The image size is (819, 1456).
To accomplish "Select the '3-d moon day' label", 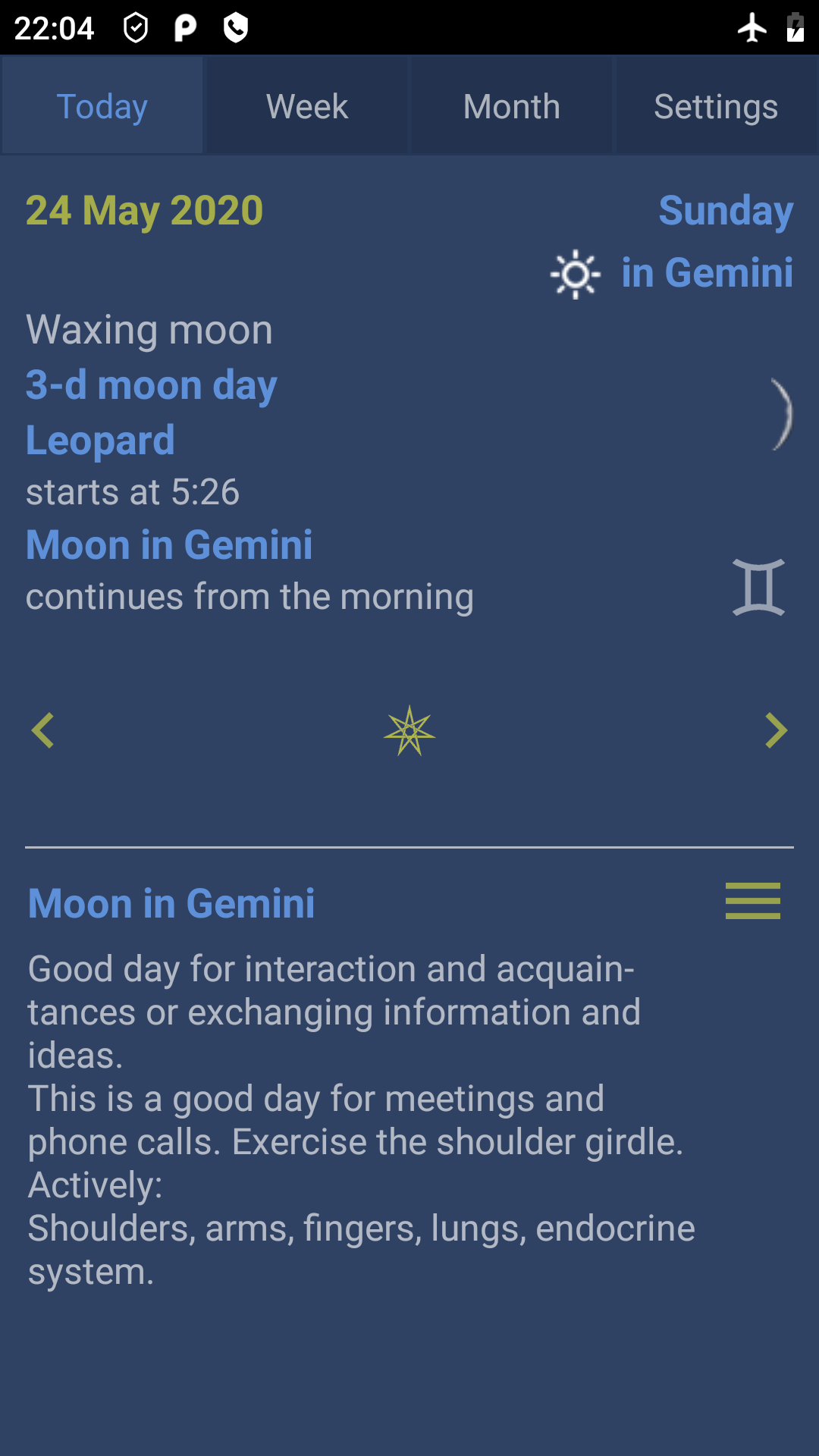I will coord(150,384).
